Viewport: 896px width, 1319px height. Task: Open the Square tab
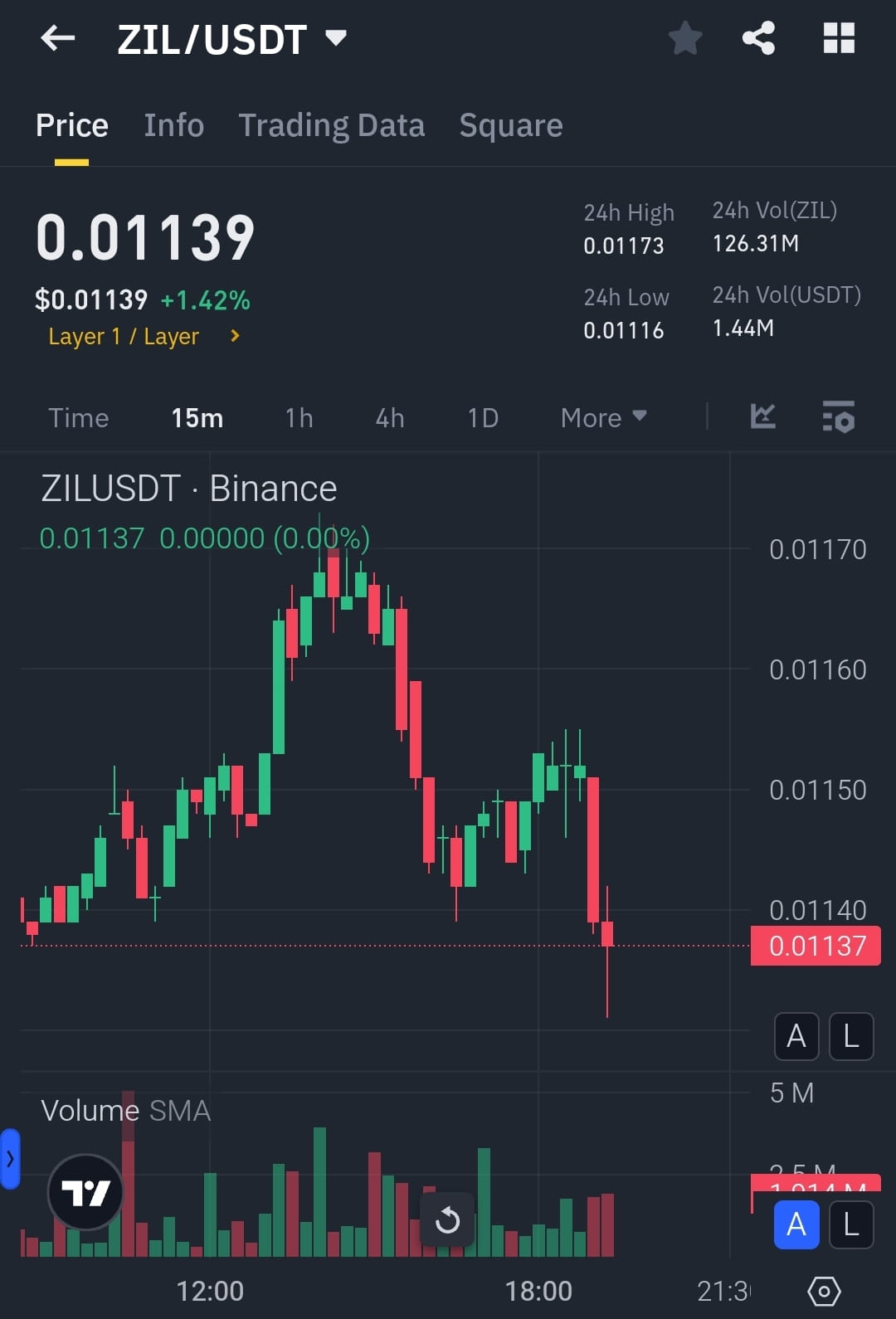[510, 124]
